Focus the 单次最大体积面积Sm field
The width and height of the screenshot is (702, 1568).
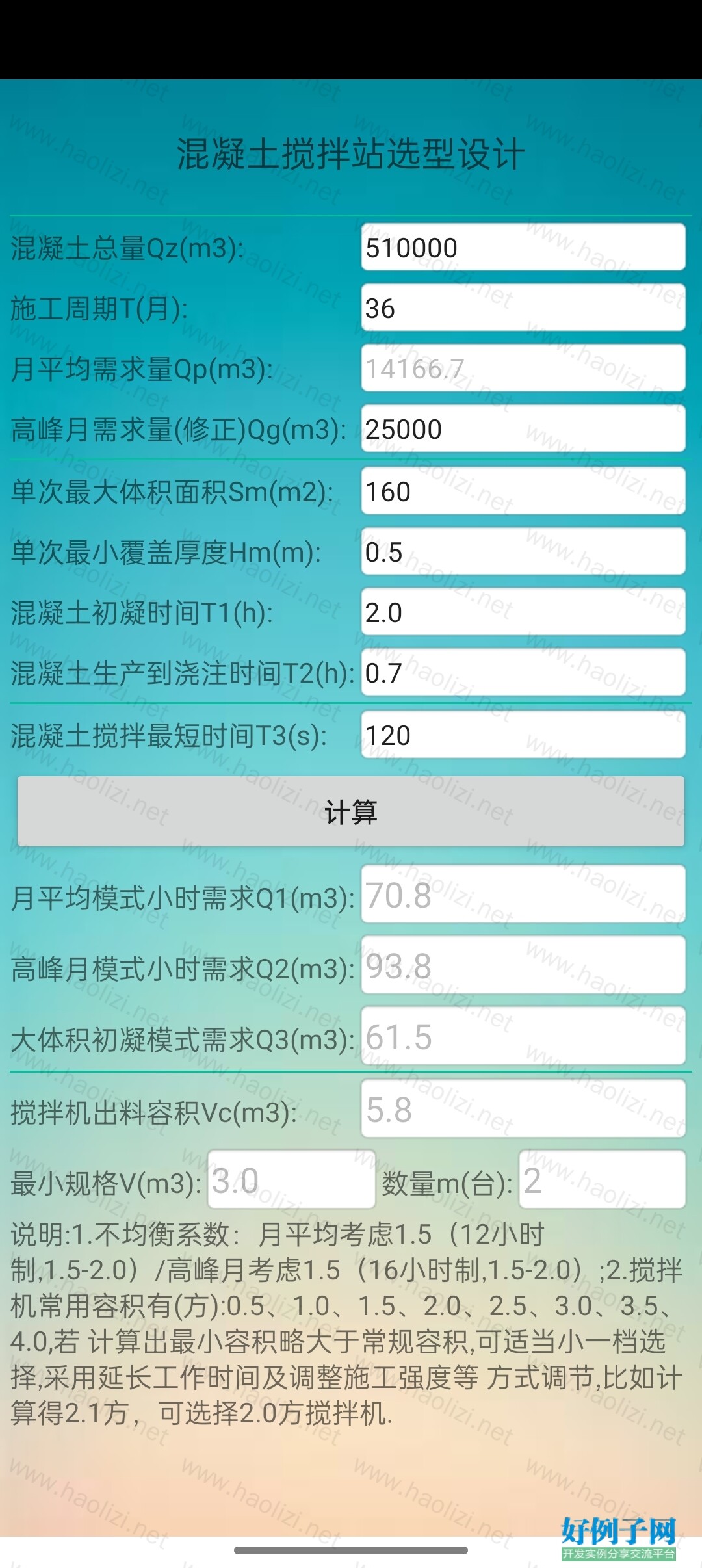pos(523,491)
